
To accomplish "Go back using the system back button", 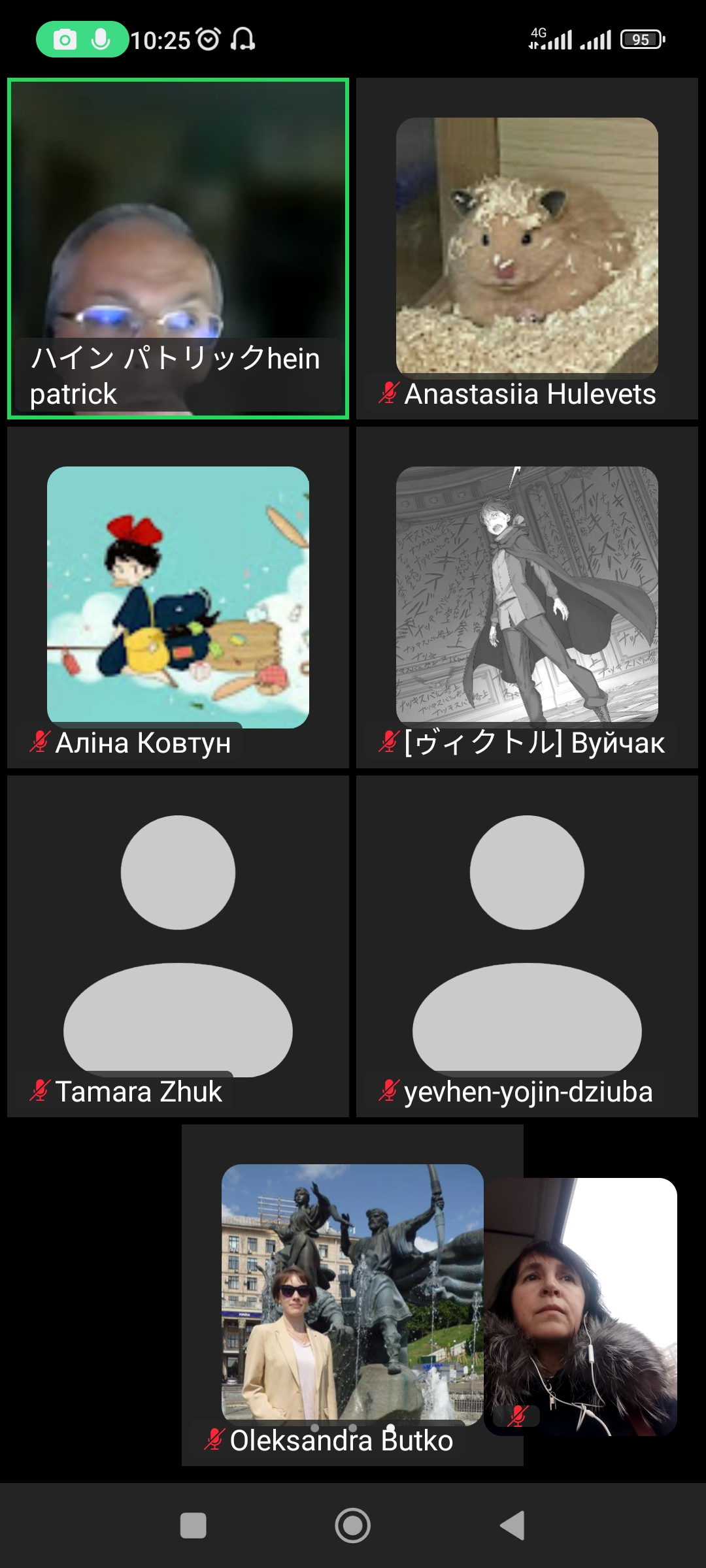I will click(x=513, y=1526).
